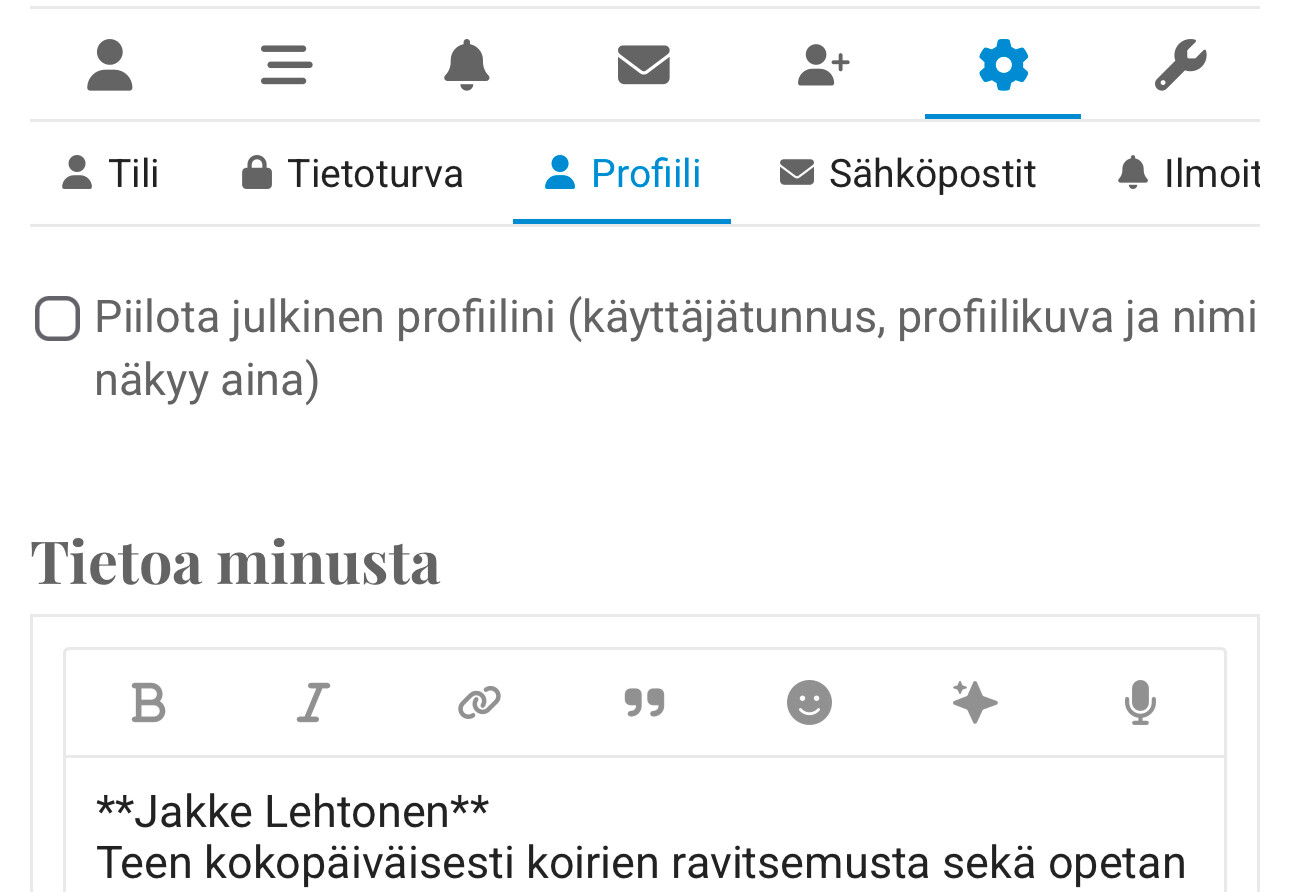
Task: Insert a hyperlink in the editor
Action: point(479,703)
